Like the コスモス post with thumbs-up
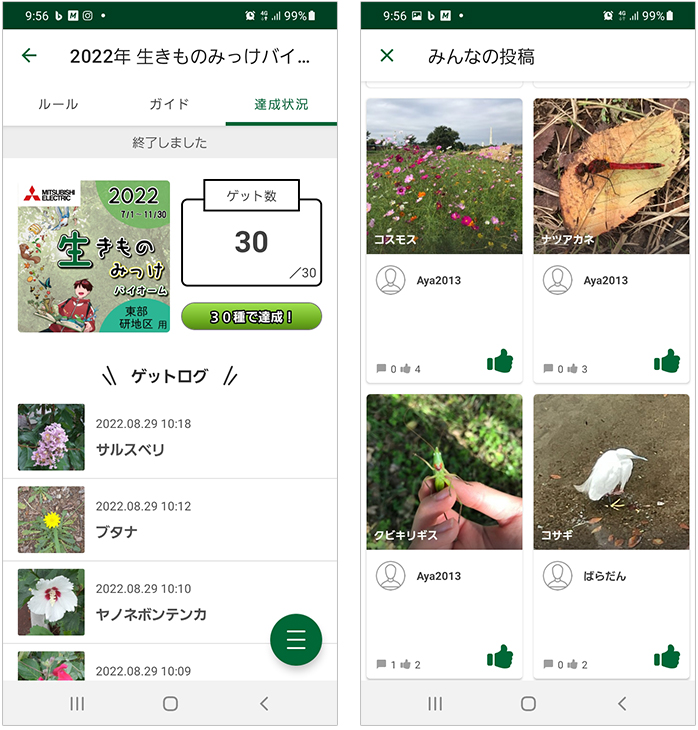This screenshot has width=698, height=730. [500, 361]
